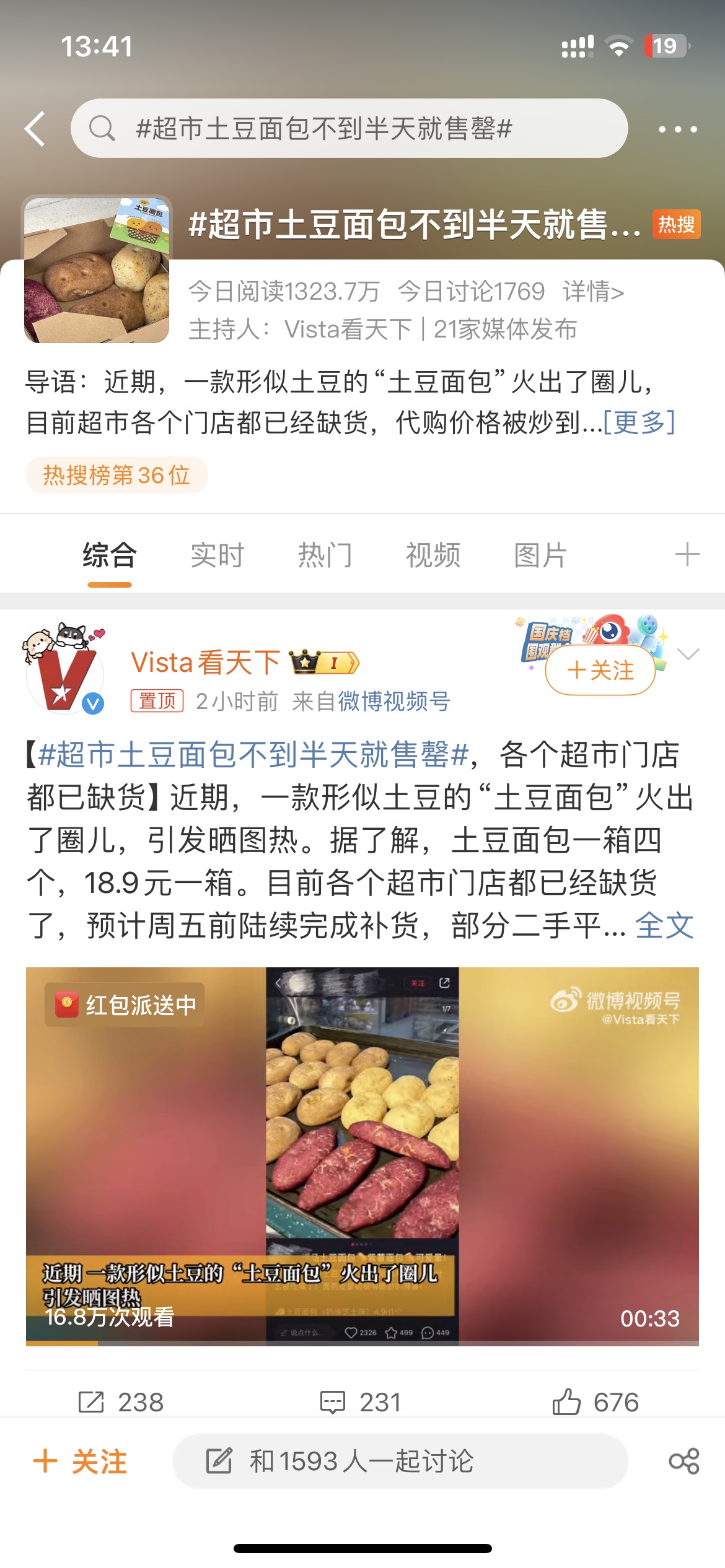Switch to the 图片 tab
The height and width of the screenshot is (1568, 725).
tap(540, 555)
